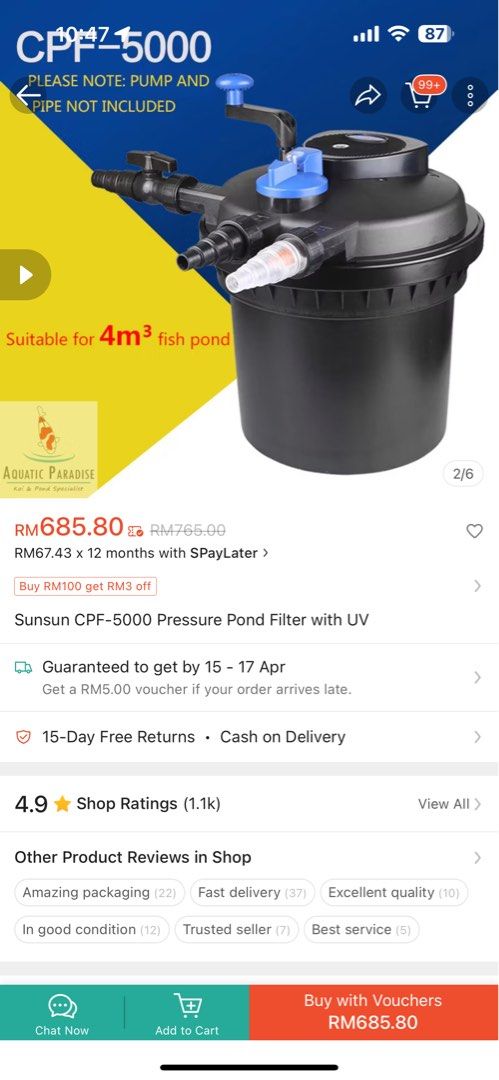Open the three-dot overflow menu
The width and height of the screenshot is (499, 1080).
coord(471,96)
